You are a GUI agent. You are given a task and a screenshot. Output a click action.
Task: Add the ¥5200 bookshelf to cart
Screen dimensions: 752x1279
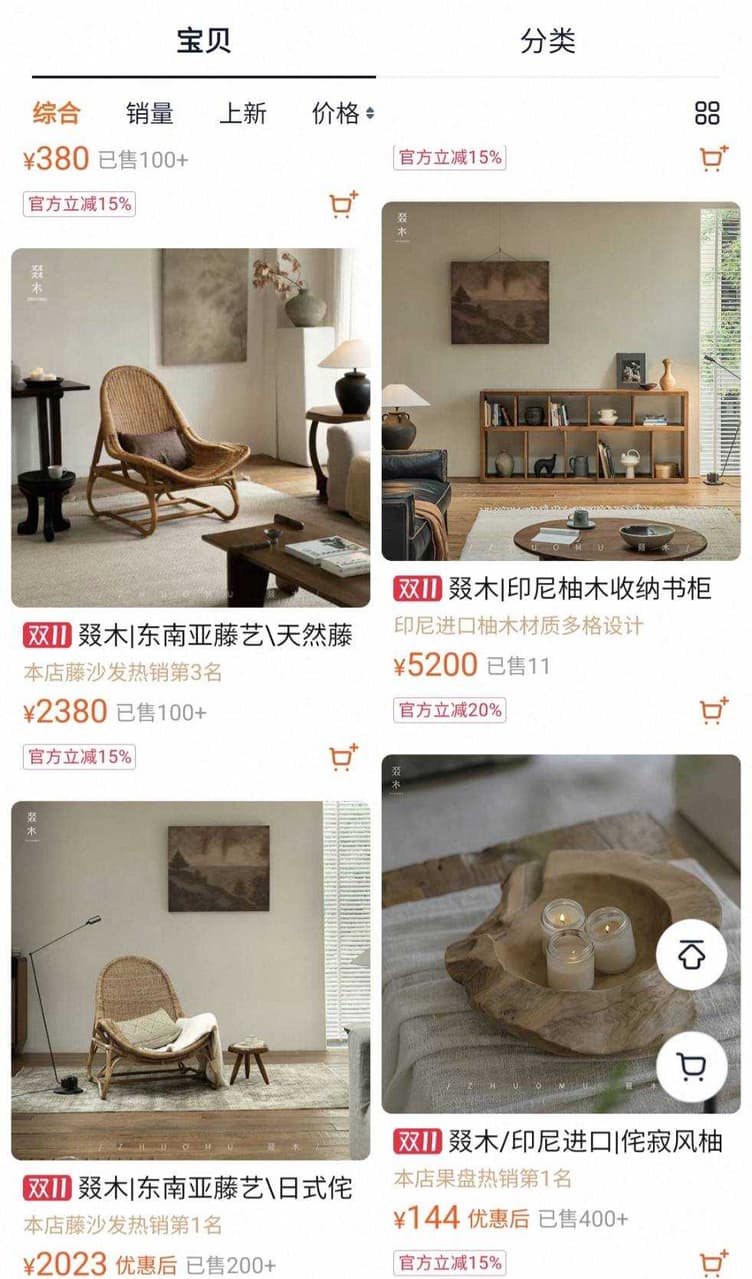(713, 711)
